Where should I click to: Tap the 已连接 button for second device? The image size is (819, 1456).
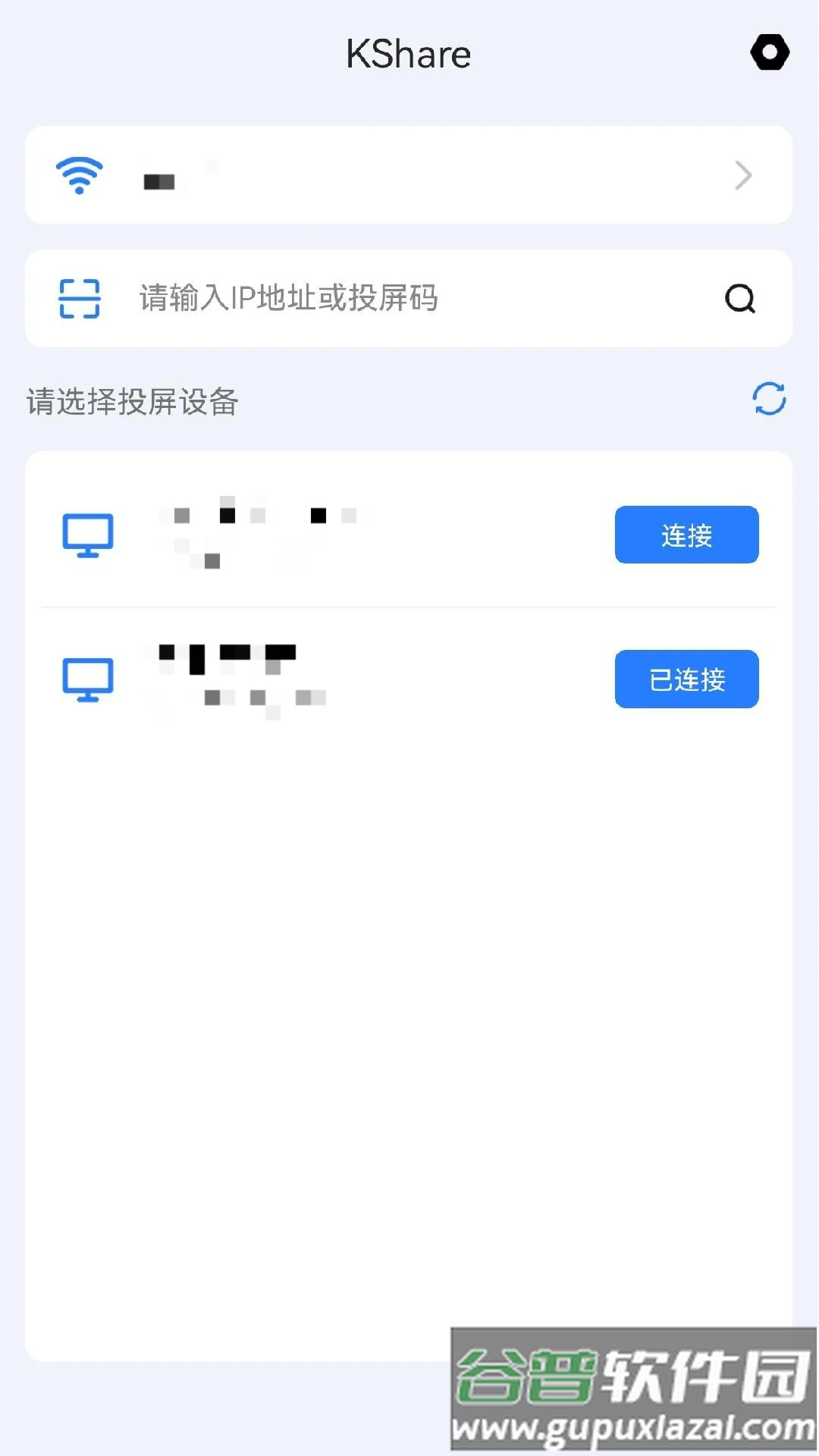(x=686, y=679)
